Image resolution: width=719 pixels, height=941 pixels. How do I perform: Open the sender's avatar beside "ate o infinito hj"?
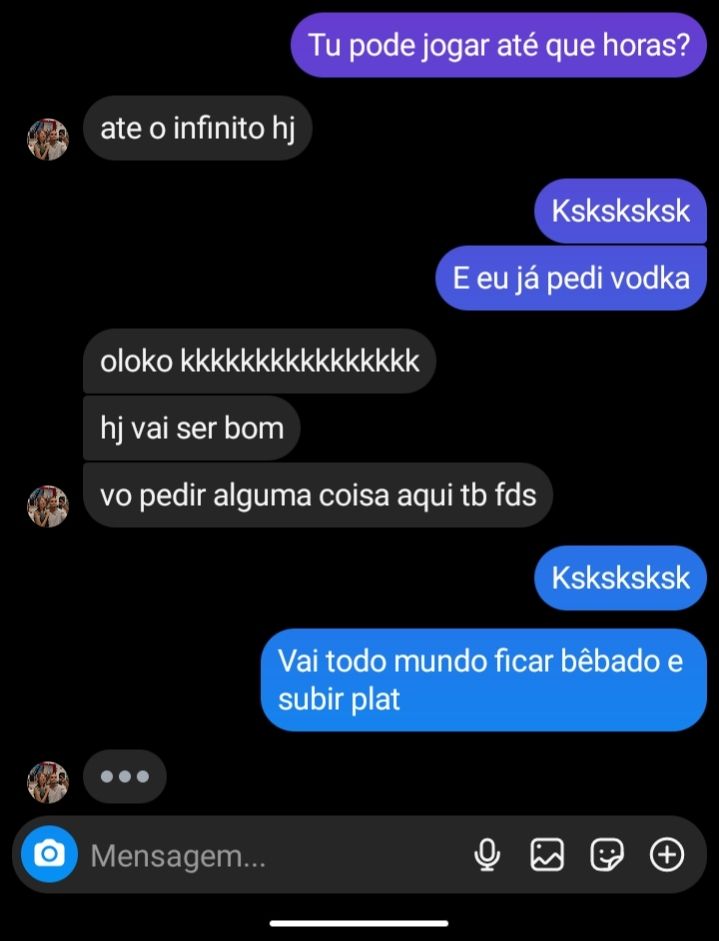coord(47,140)
